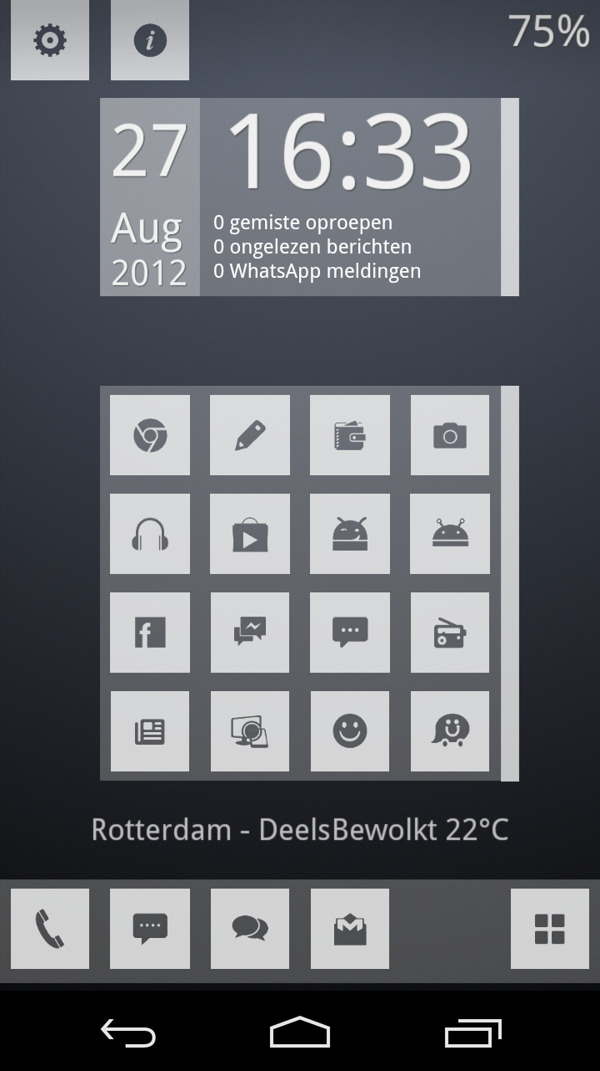Open the pencil notes app
The image size is (600, 1071).
pos(250,435)
